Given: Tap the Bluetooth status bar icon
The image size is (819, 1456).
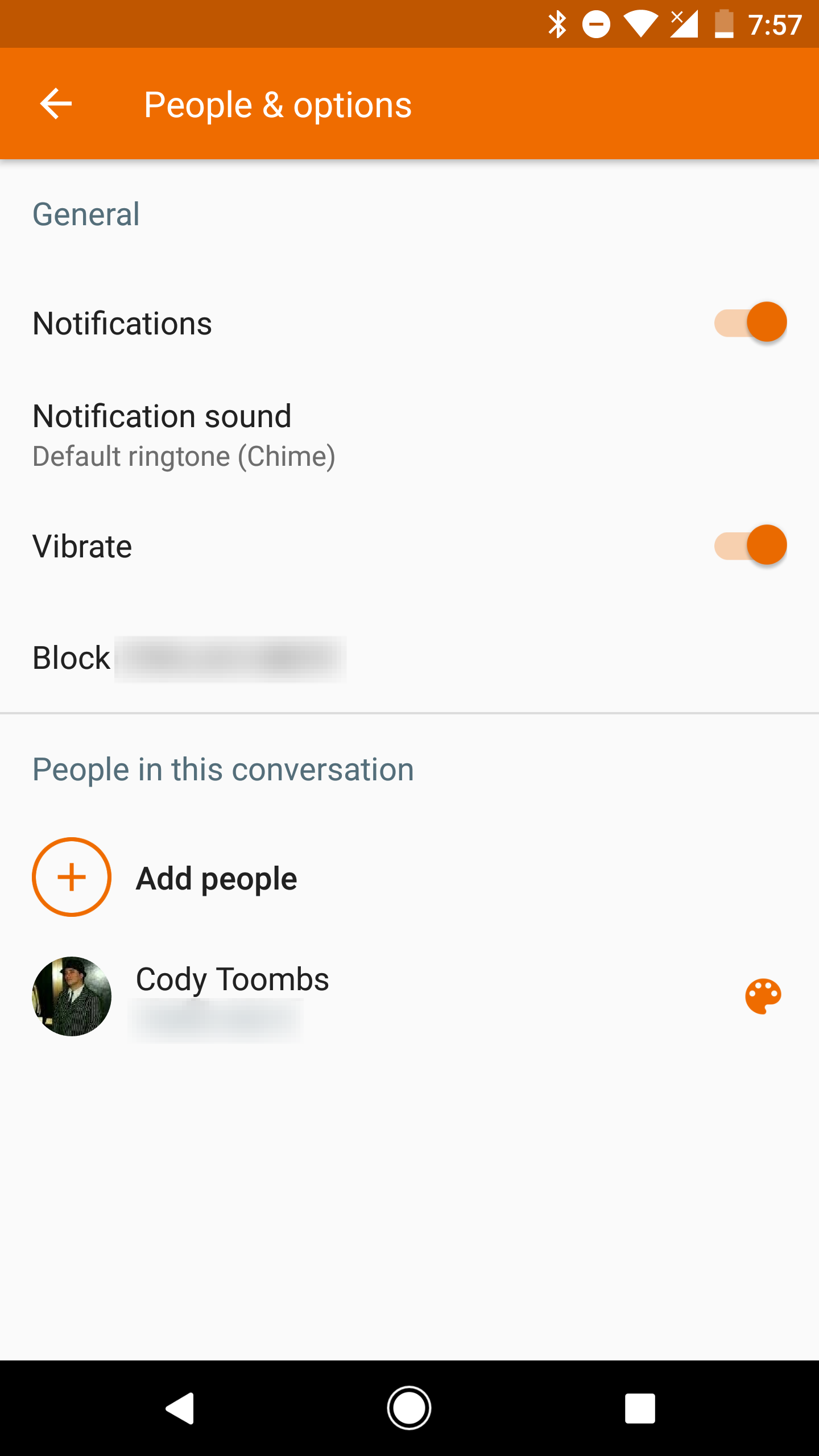Looking at the screenshot, I should 558,24.
